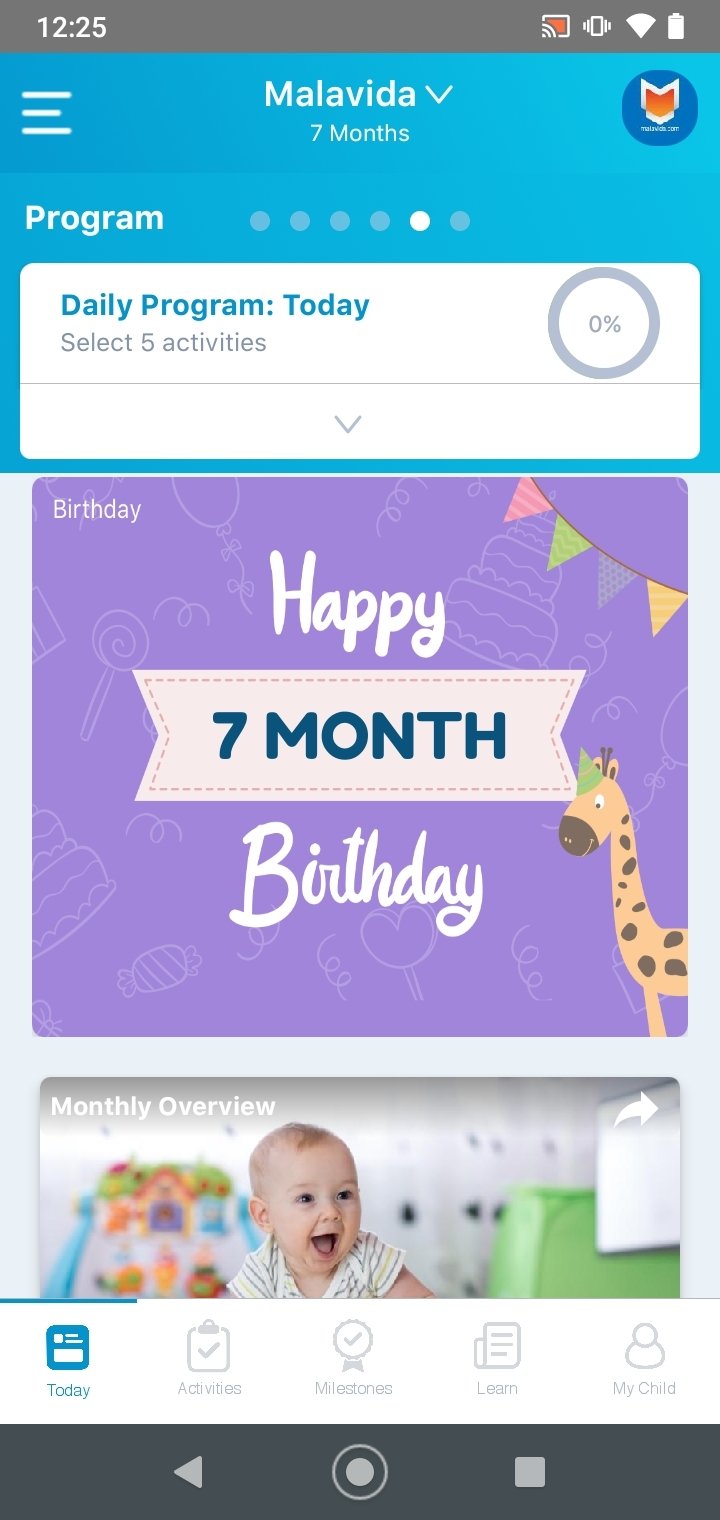Viewport: 720px width, 1520px height.
Task: Open the Happy 7 Month Birthday card
Action: (x=360, y=757)
